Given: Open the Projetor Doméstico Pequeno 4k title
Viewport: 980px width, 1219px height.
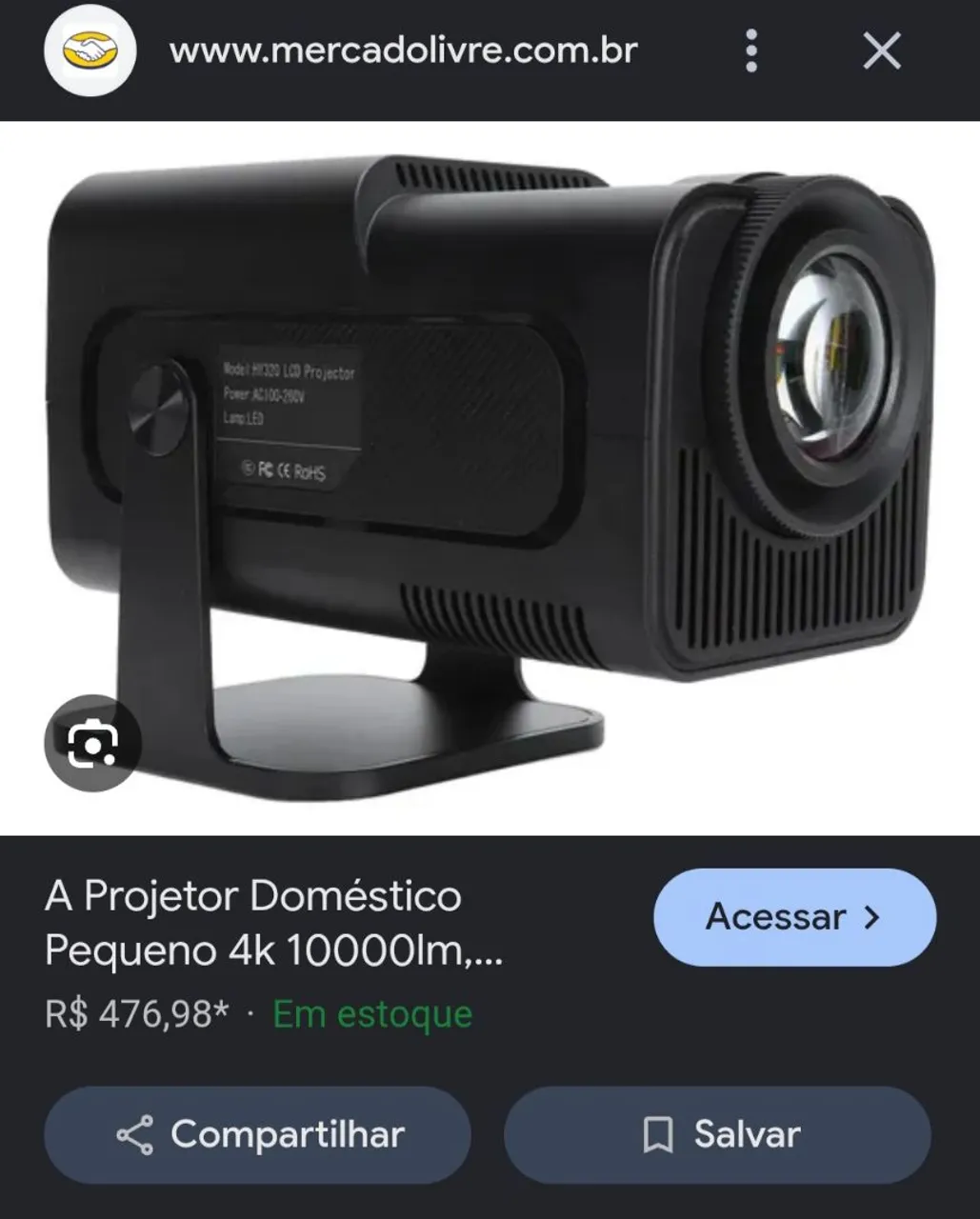Looking at the screenshot, I should click(273, 923).
